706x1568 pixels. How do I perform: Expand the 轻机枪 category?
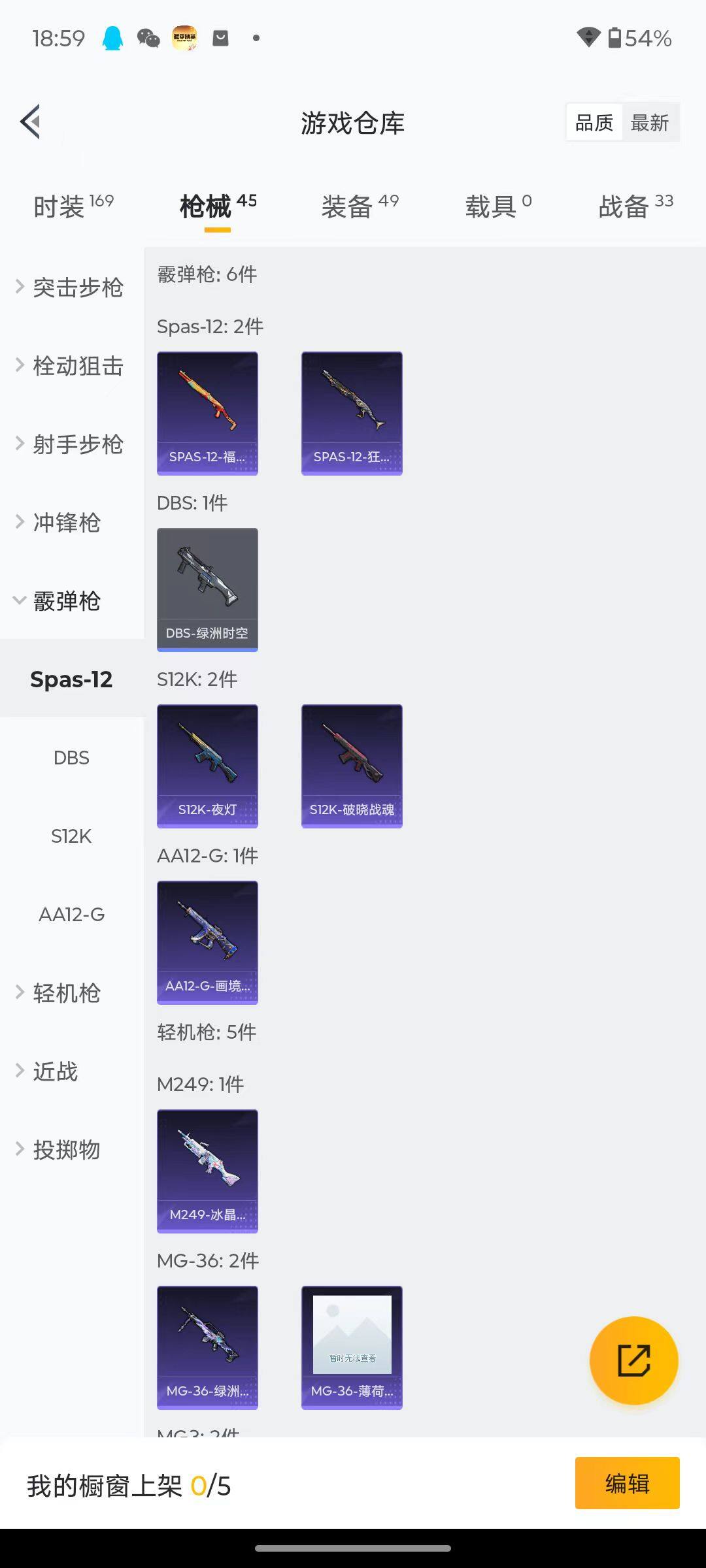[65, 993]
